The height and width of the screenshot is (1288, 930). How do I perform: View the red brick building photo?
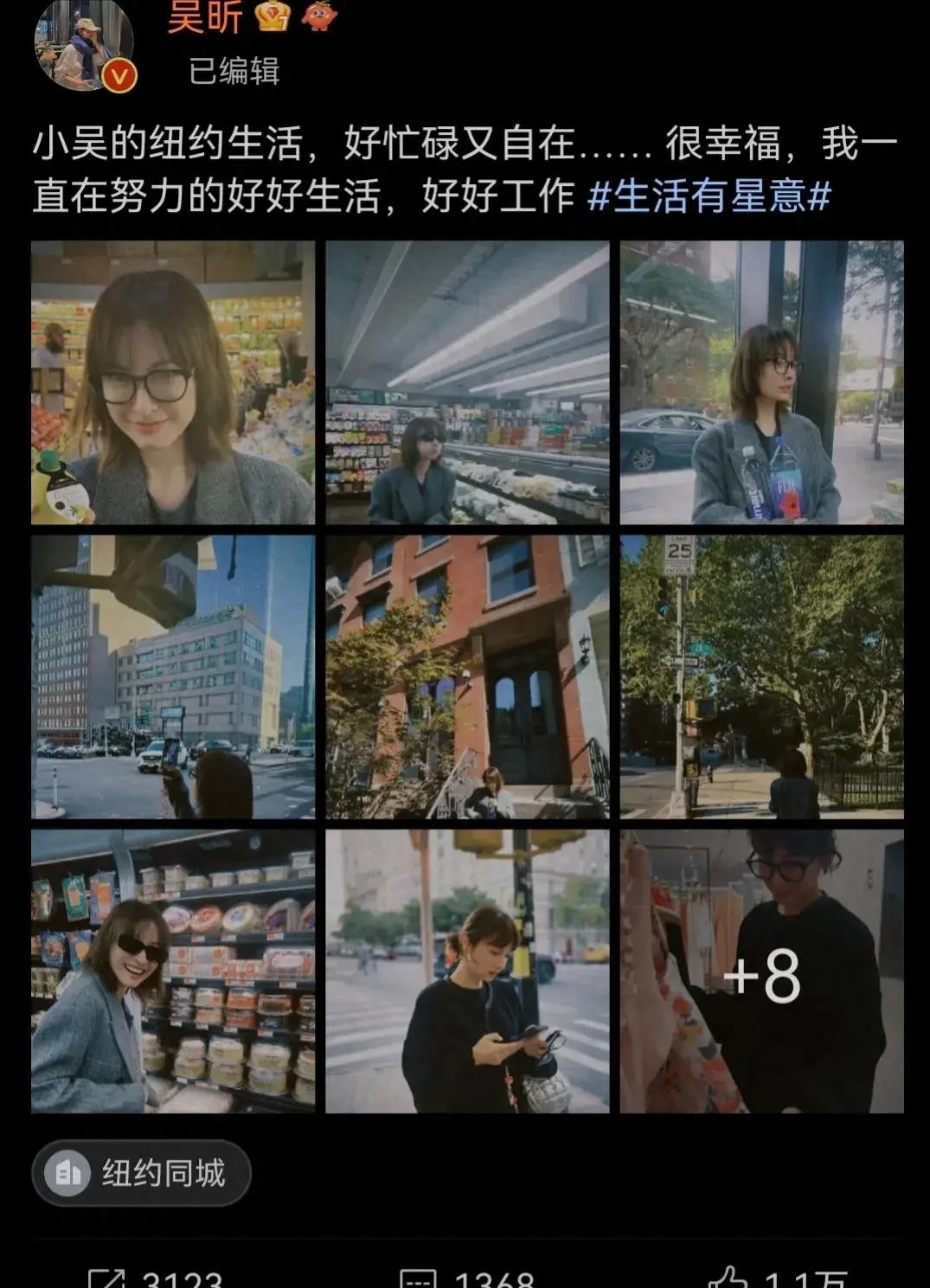point(467,676)
